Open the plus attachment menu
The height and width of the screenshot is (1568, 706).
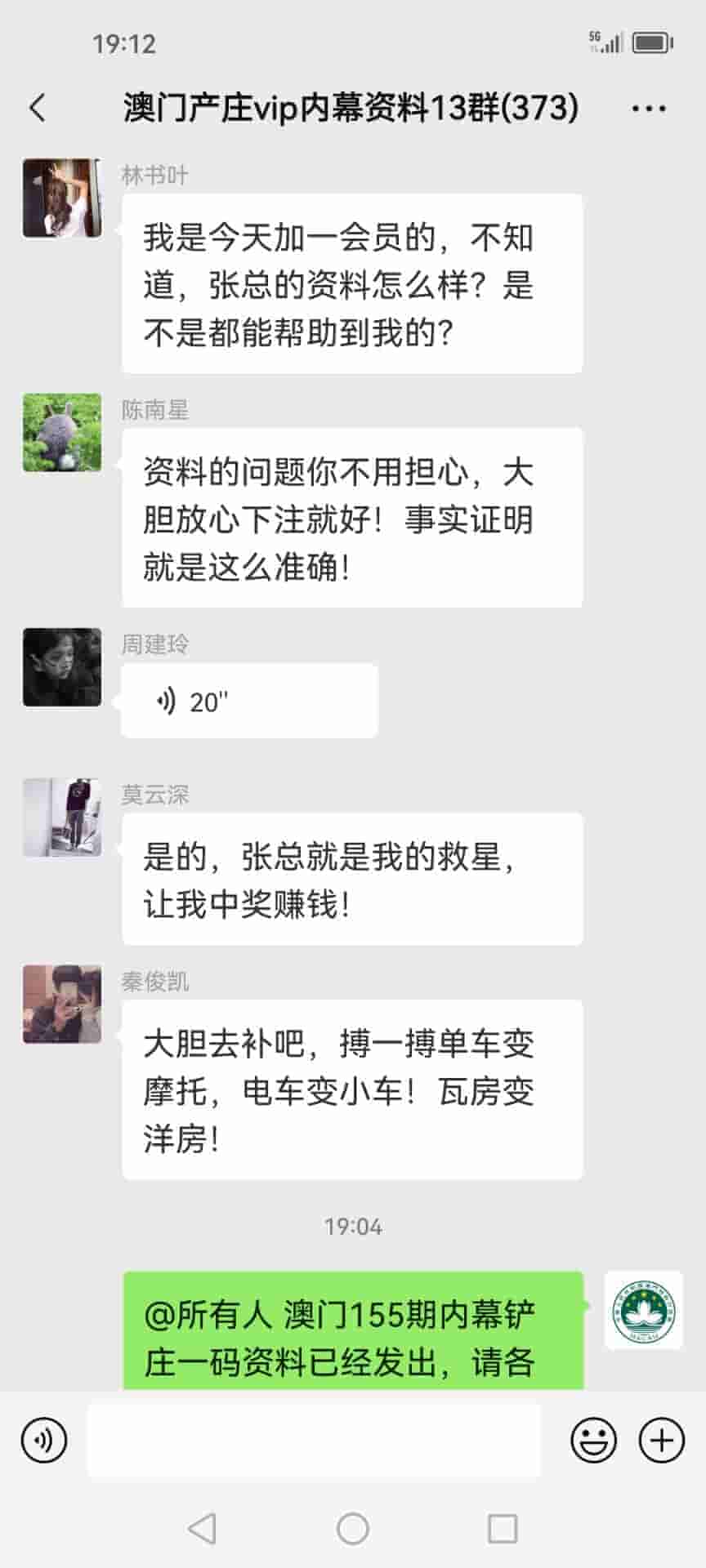pyautogui.click(x=661, y=1441)
